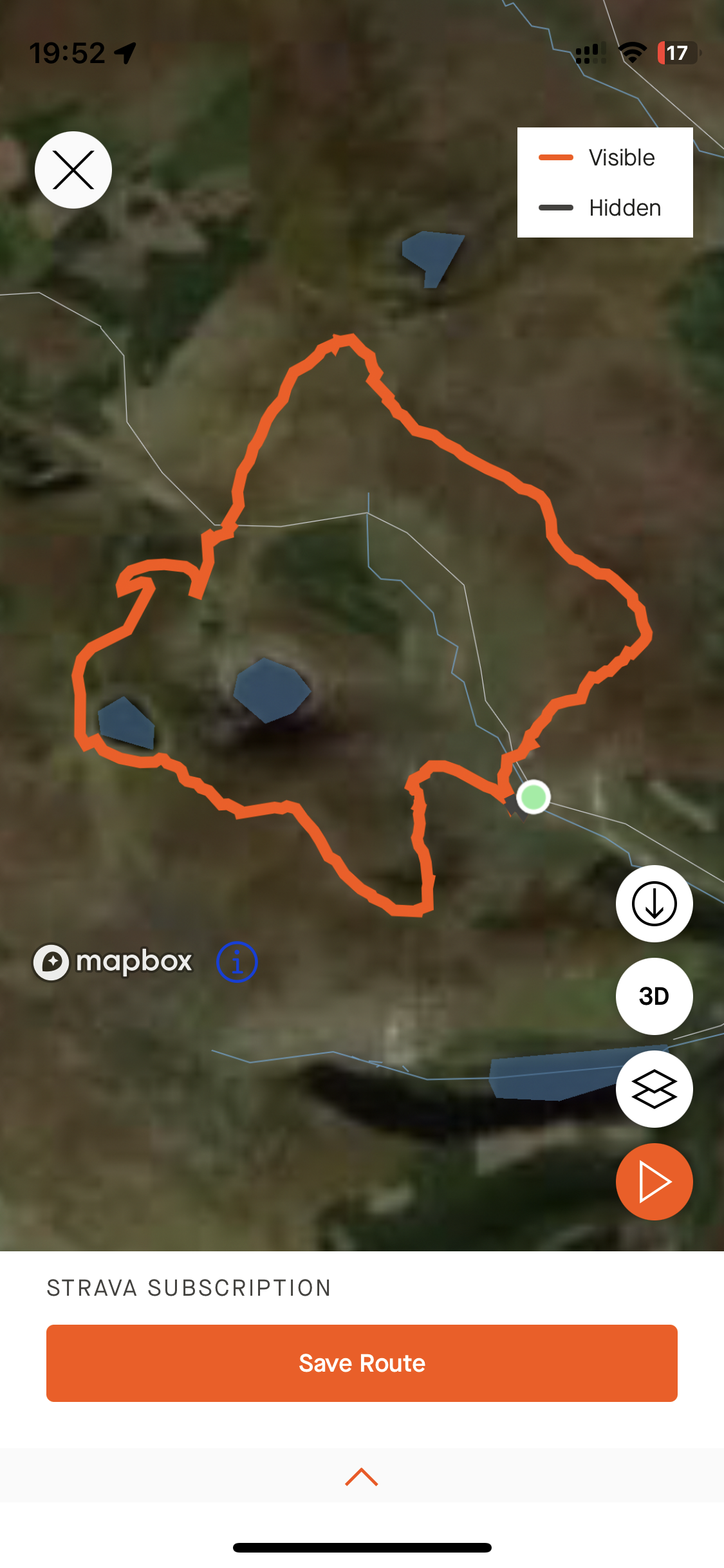724x1568 pixels.
Task: Open the map layers options
Action: click(x=654, y=1089)
